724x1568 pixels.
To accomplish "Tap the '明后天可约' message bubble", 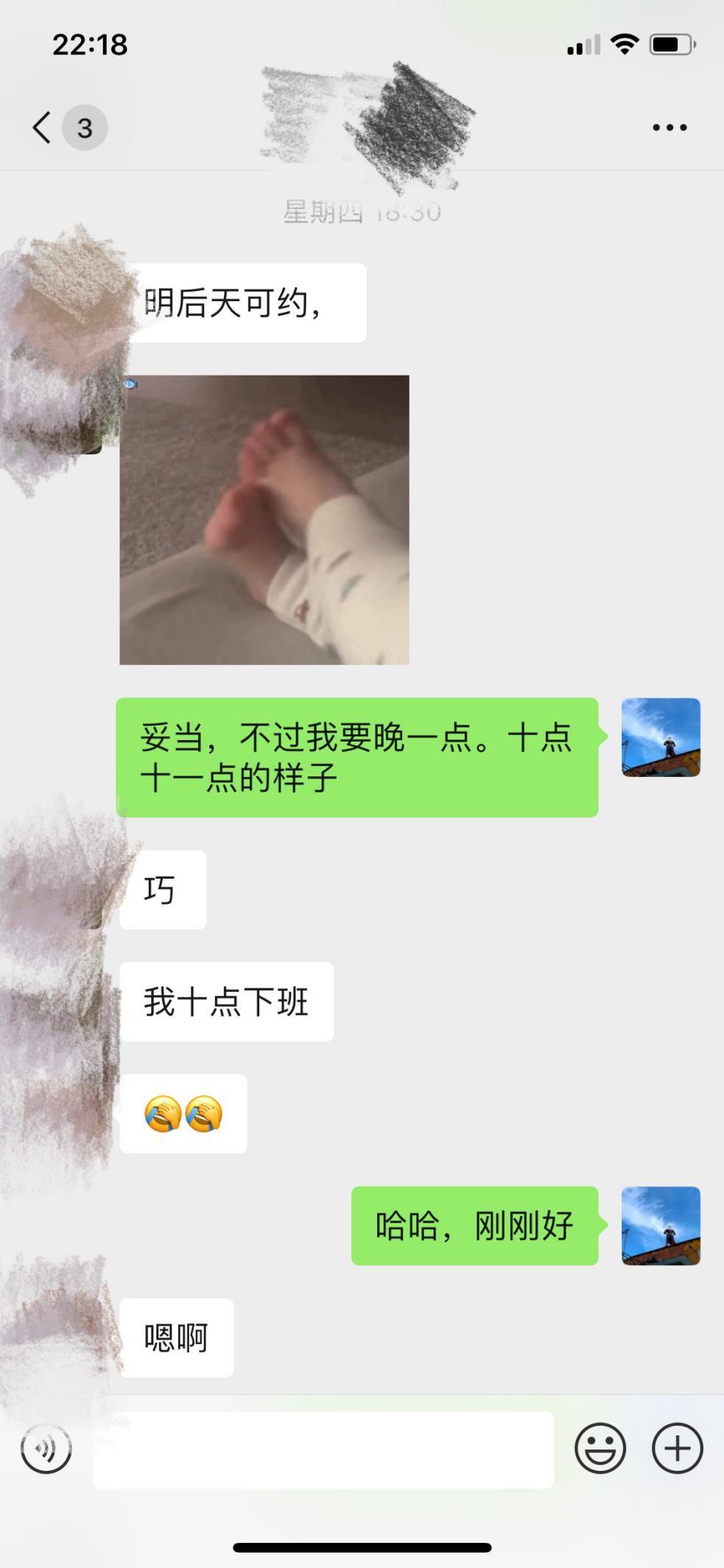I will [x=243, y=301].
